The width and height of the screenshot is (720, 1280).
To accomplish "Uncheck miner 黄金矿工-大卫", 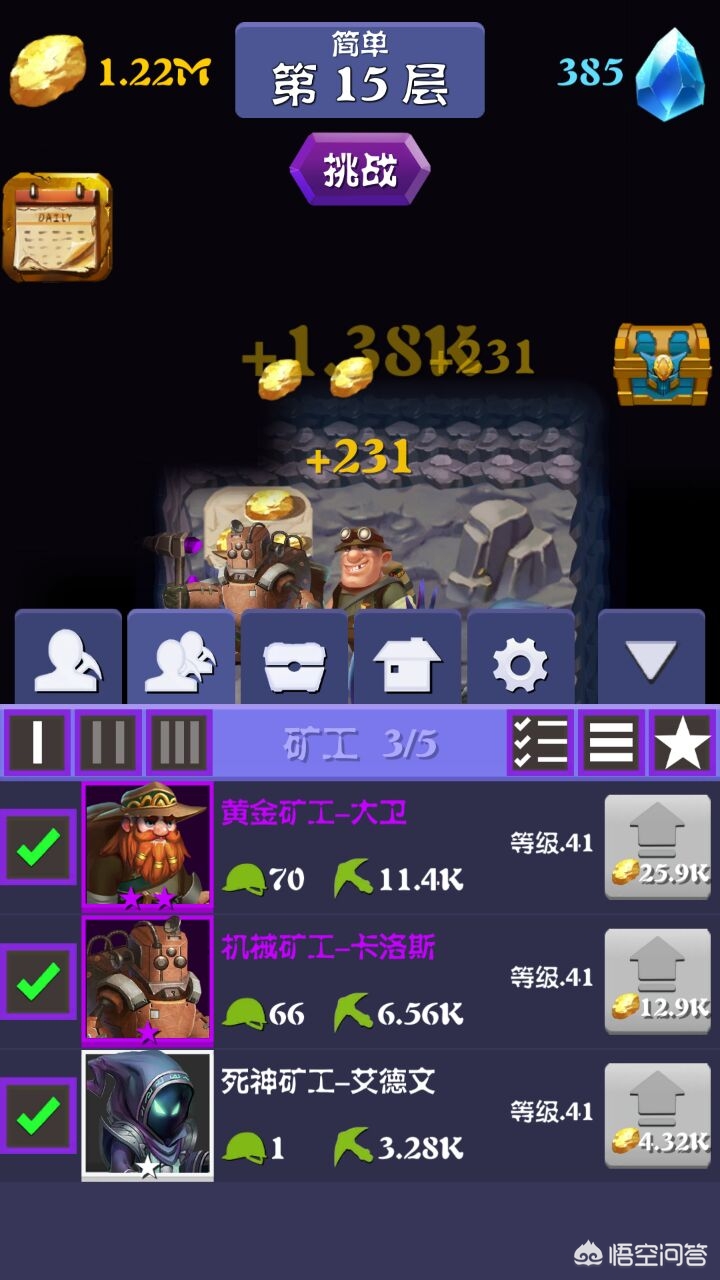I will (38, 847).
